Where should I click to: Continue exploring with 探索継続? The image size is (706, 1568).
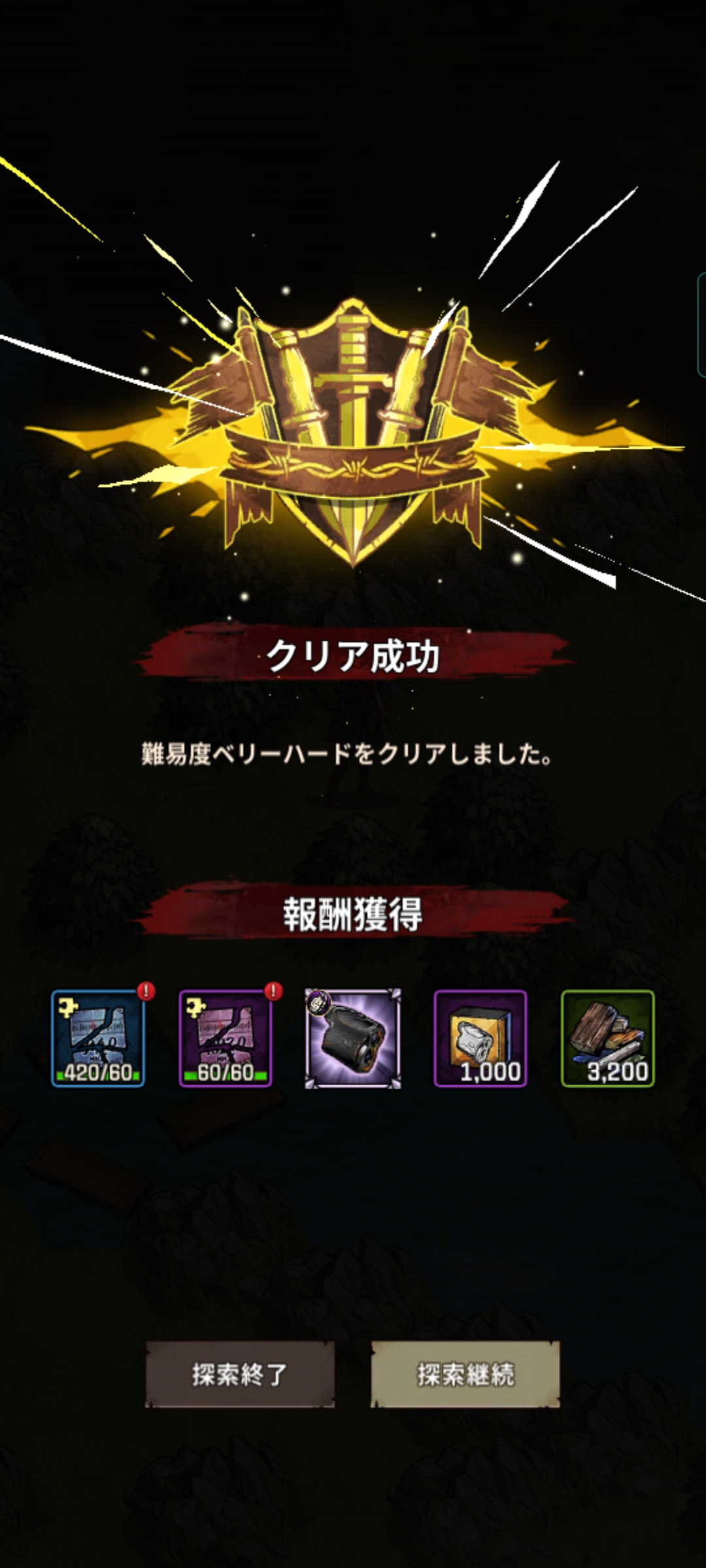coord(465,1374)
